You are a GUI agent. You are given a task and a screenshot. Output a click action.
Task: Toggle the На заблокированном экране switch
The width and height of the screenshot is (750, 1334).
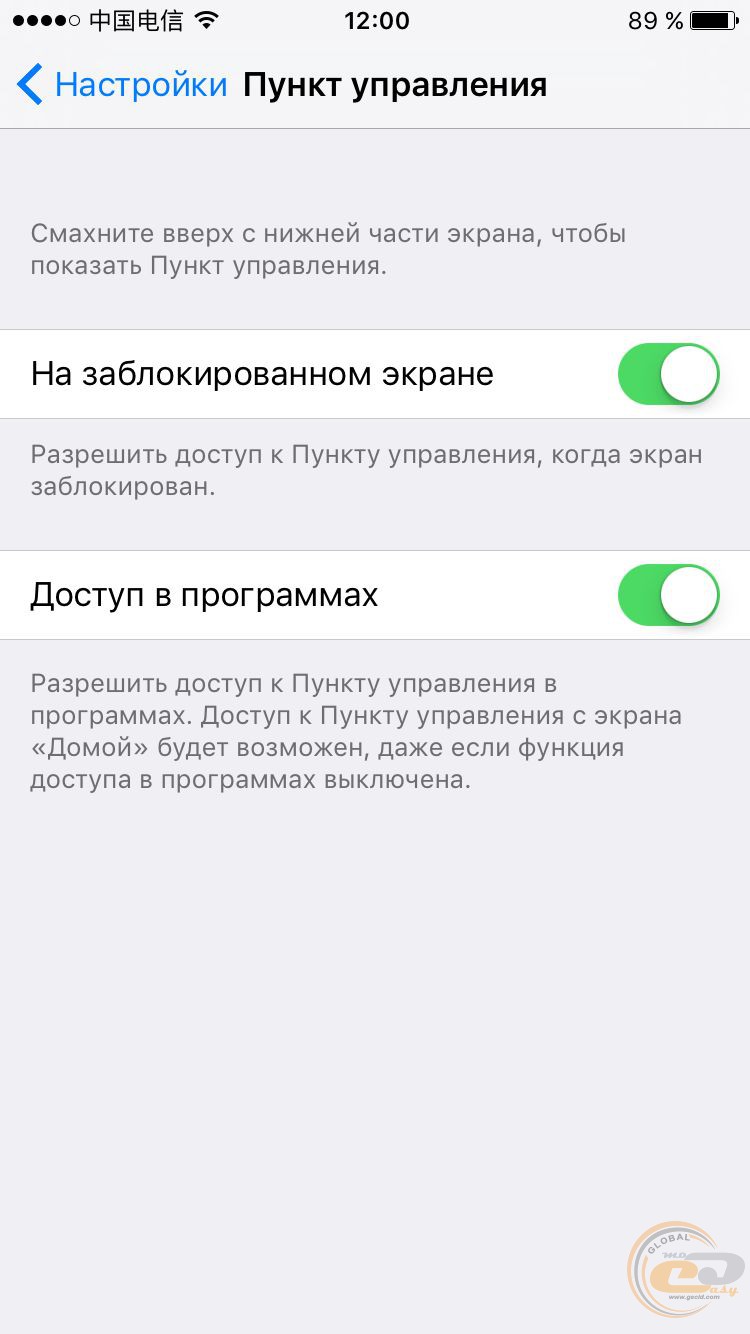[x=669, y=374]
